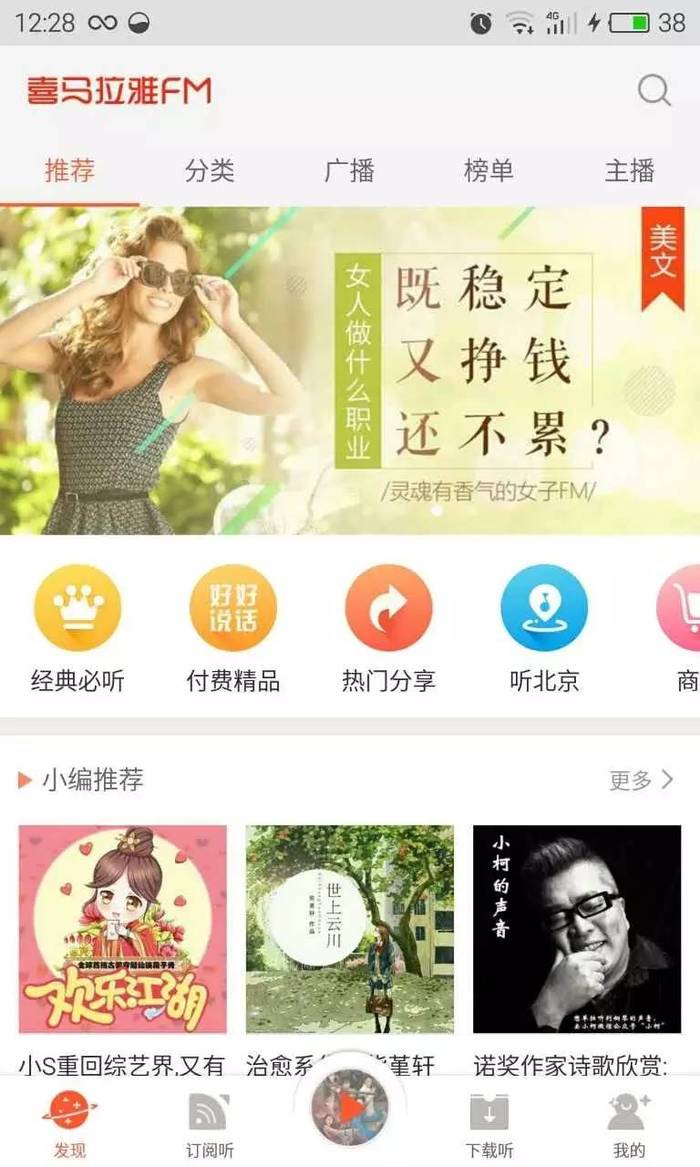Open the 我的 tab
This screenshot has width=700, height=1167.
(x=629, y=1124)
